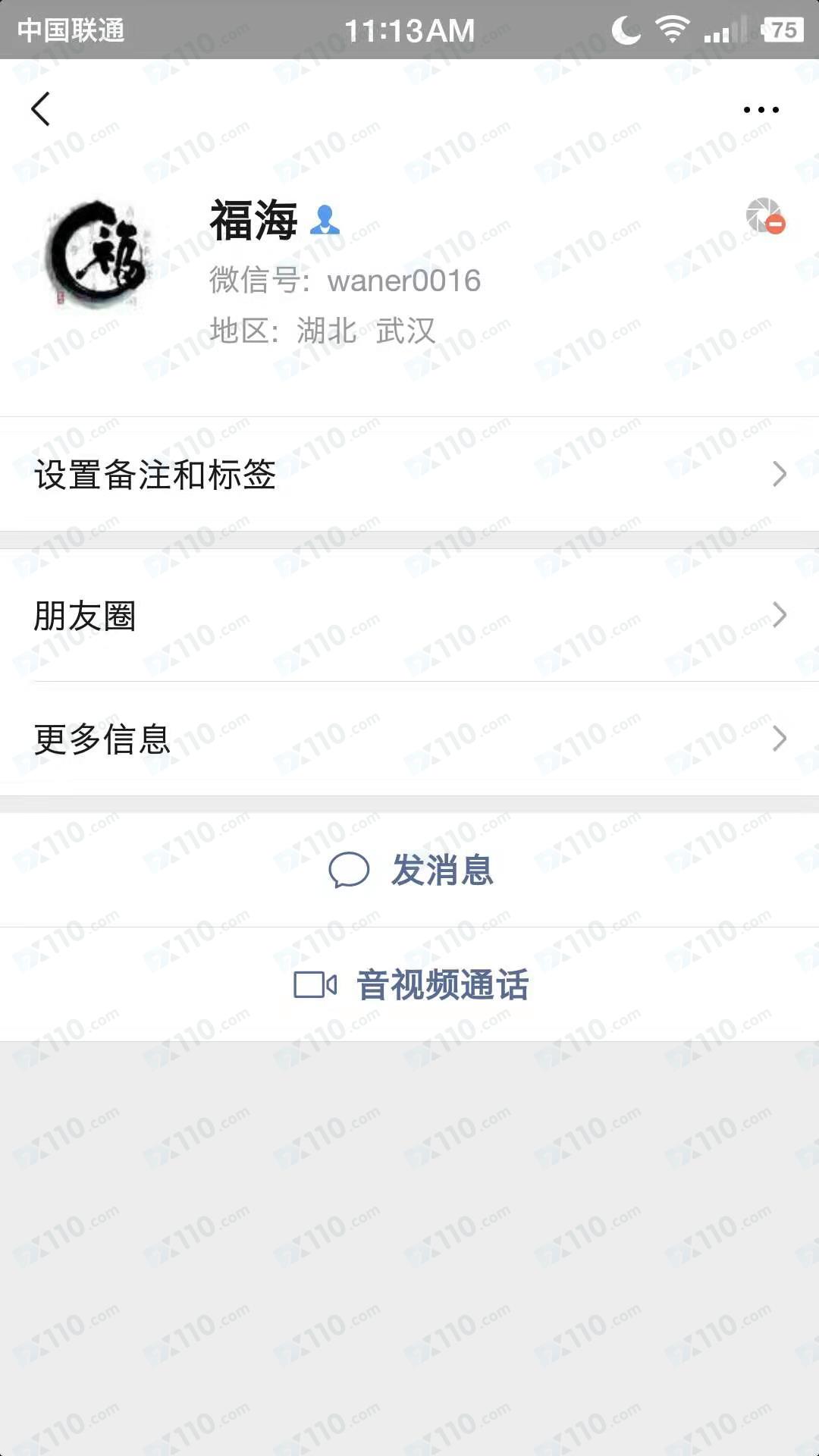Go back using the top-left arrow

pos(41,109)
